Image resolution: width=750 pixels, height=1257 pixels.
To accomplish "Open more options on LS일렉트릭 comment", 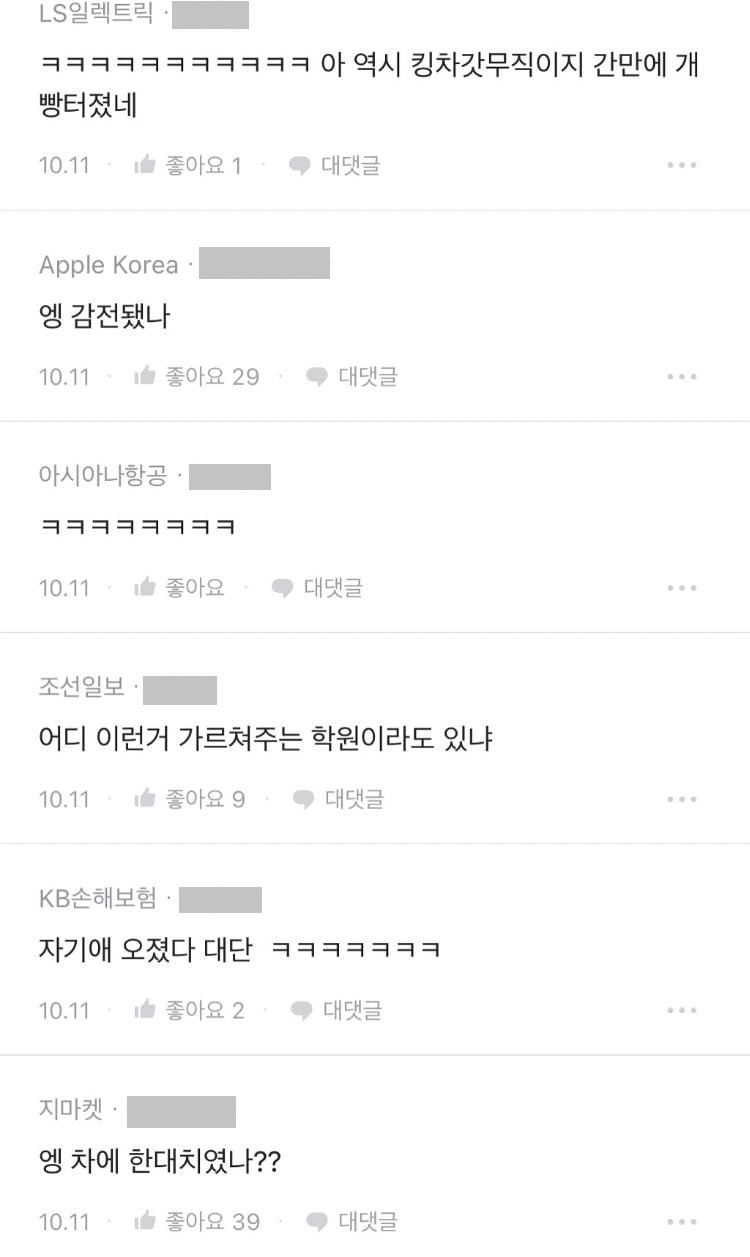I will 681,165.
